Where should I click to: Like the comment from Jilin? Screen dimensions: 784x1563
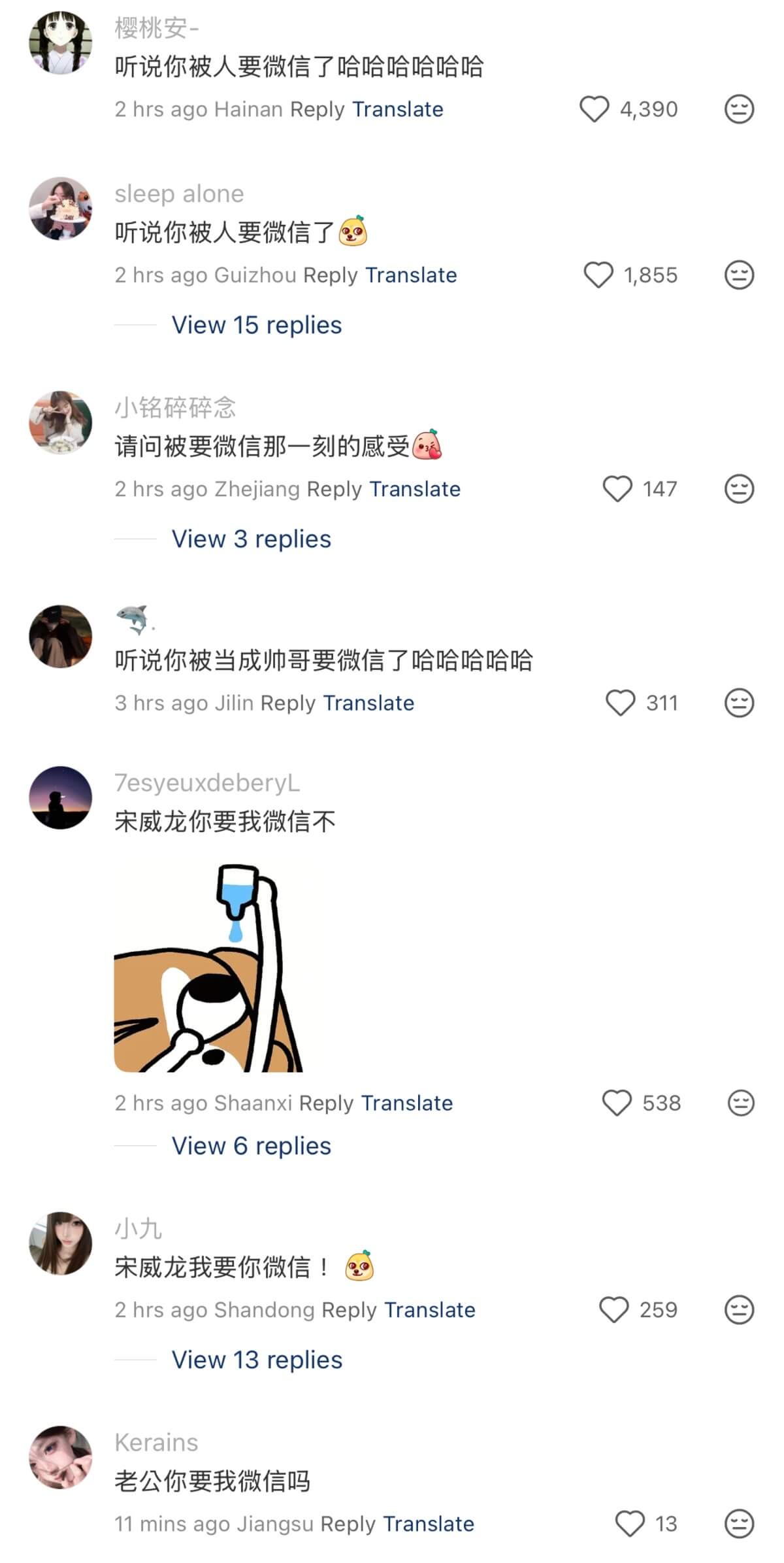tap(620, 703)
